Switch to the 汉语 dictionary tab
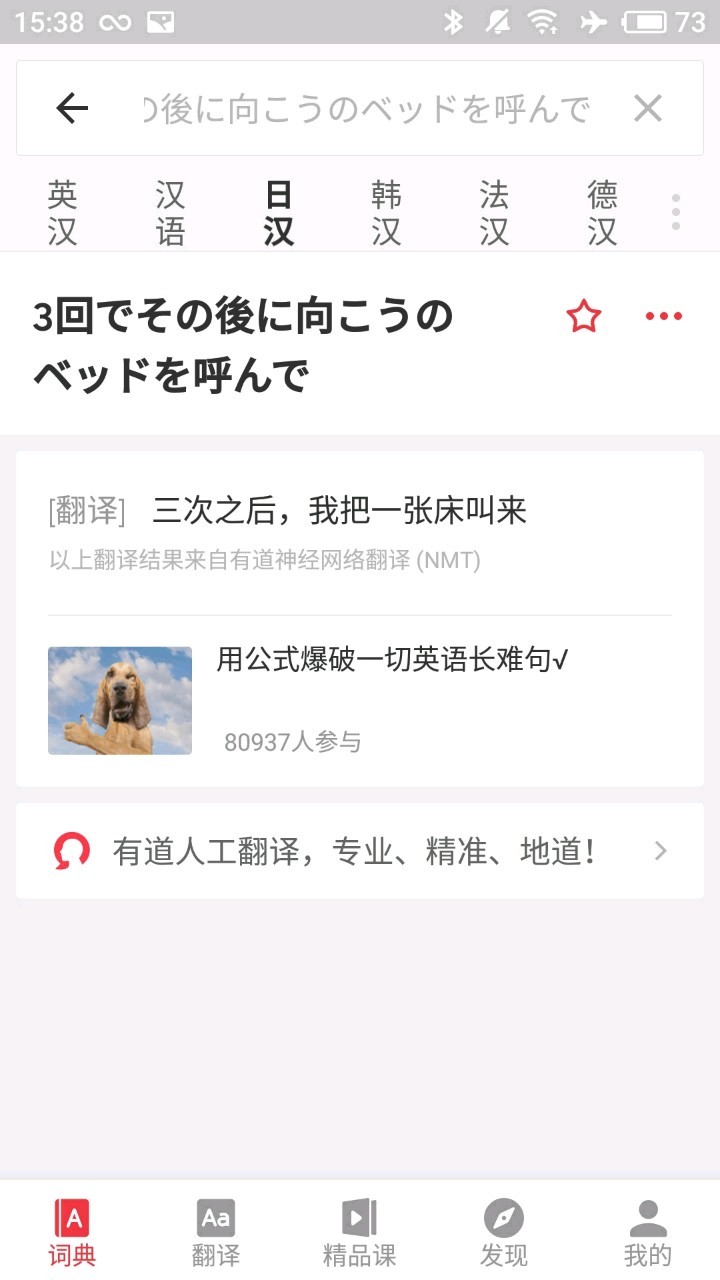 pyautogui.click(x=170, y=212)
